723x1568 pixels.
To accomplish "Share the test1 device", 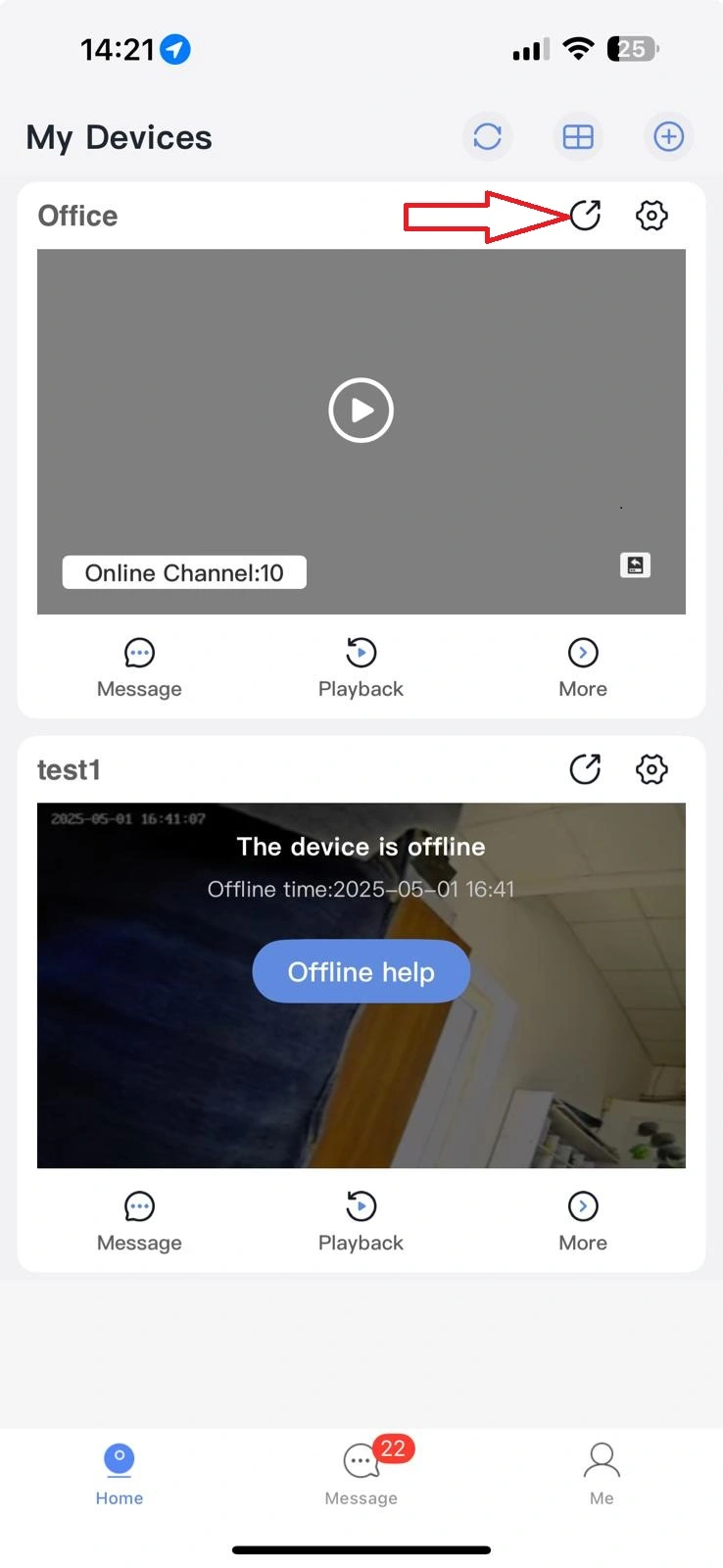I will point(585,769).
